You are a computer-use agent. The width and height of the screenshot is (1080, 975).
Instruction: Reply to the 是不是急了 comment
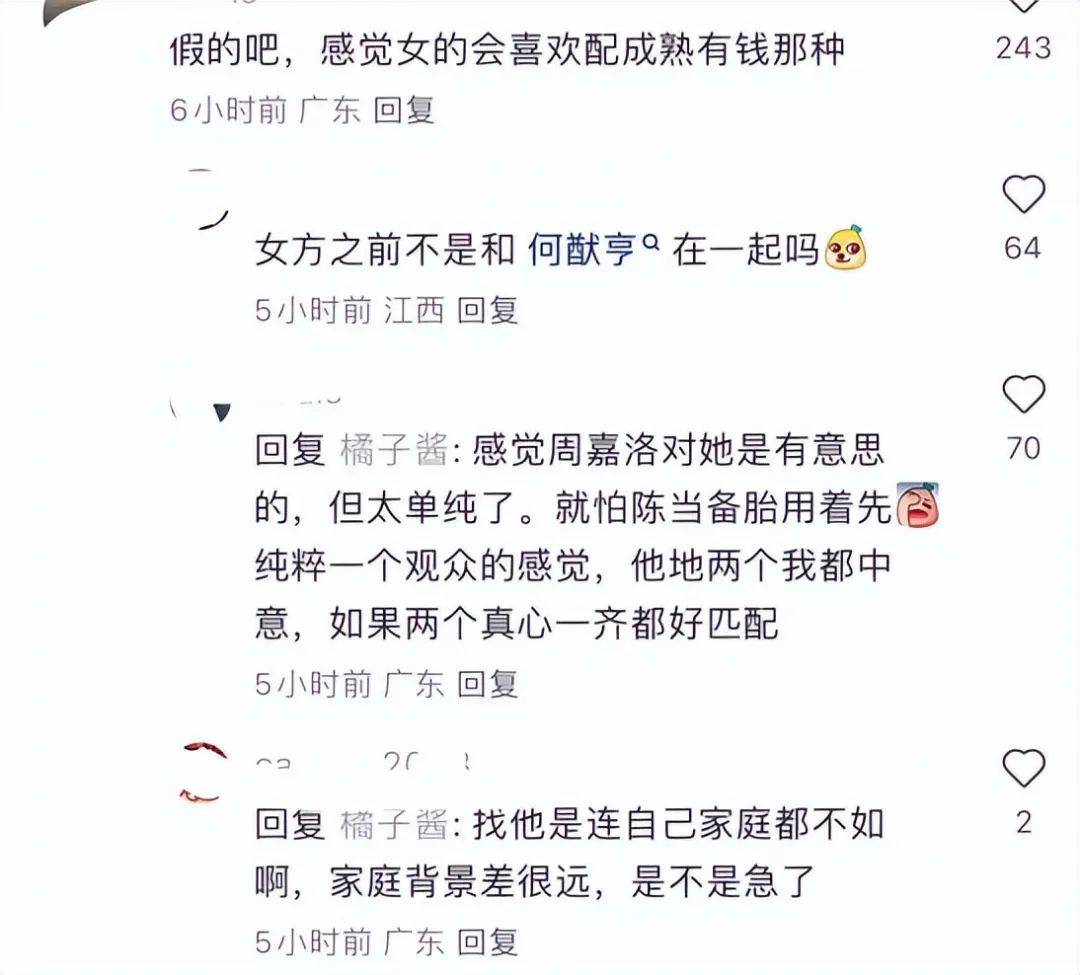point(488,941)
